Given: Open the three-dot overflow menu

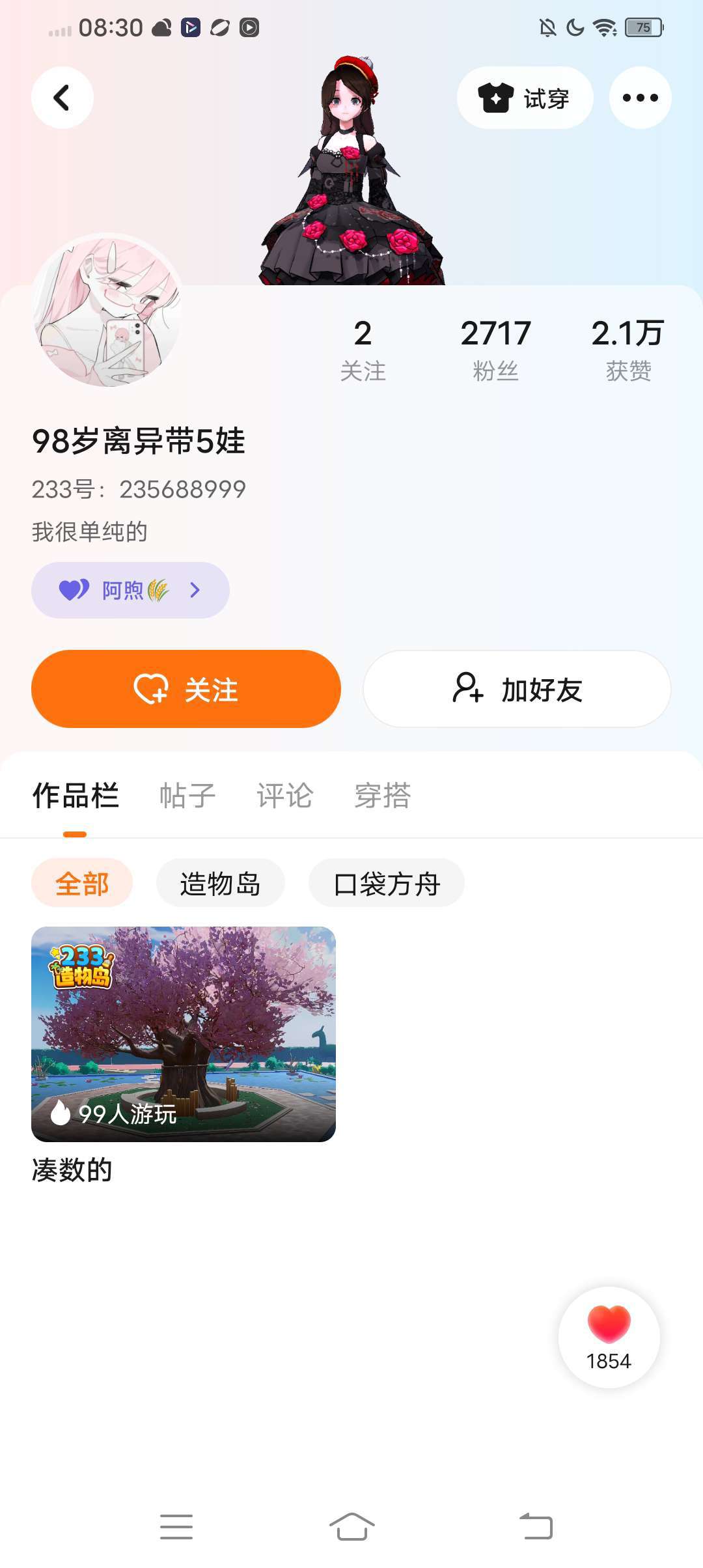Looking at the screenshot, I should (x=640, y=98).
